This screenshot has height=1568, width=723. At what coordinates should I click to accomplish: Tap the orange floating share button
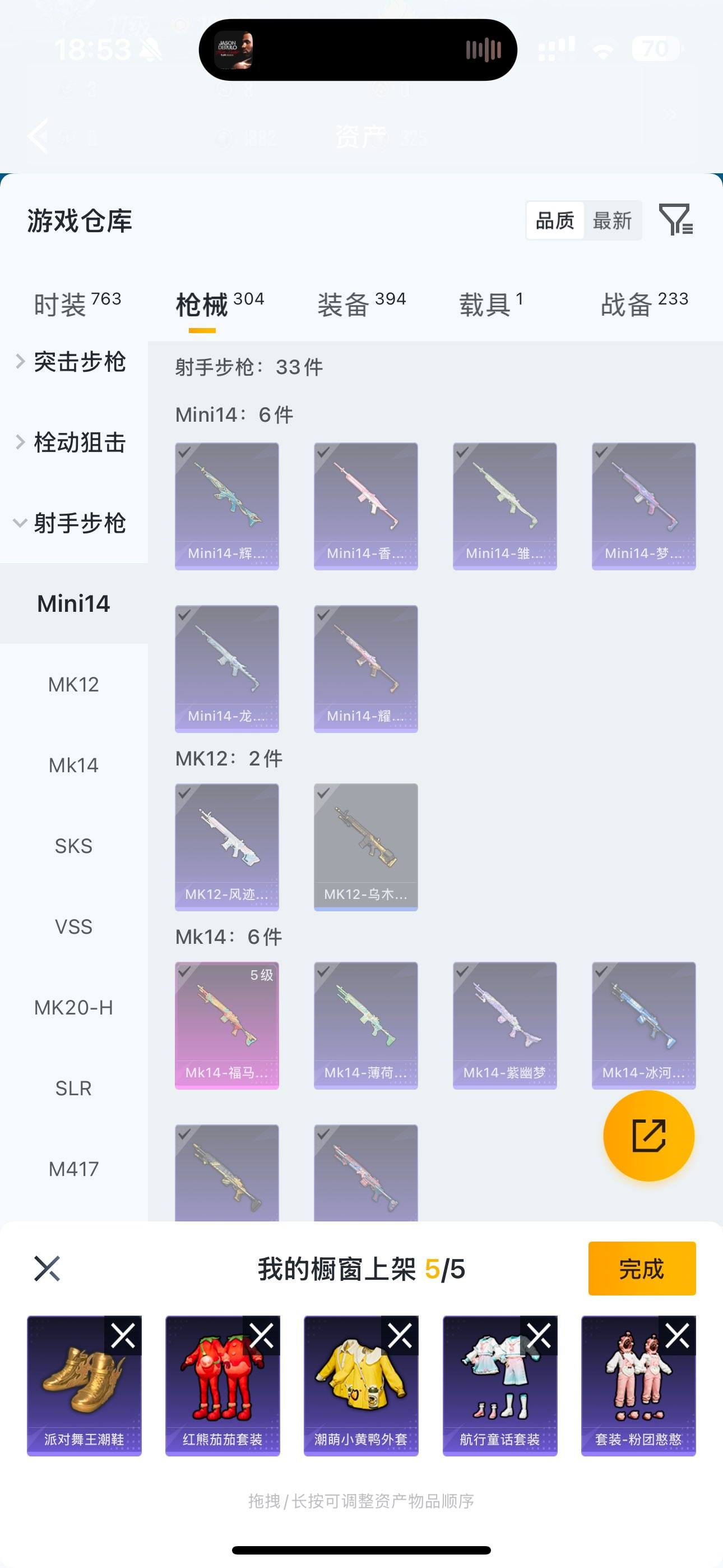(649, 1135)
